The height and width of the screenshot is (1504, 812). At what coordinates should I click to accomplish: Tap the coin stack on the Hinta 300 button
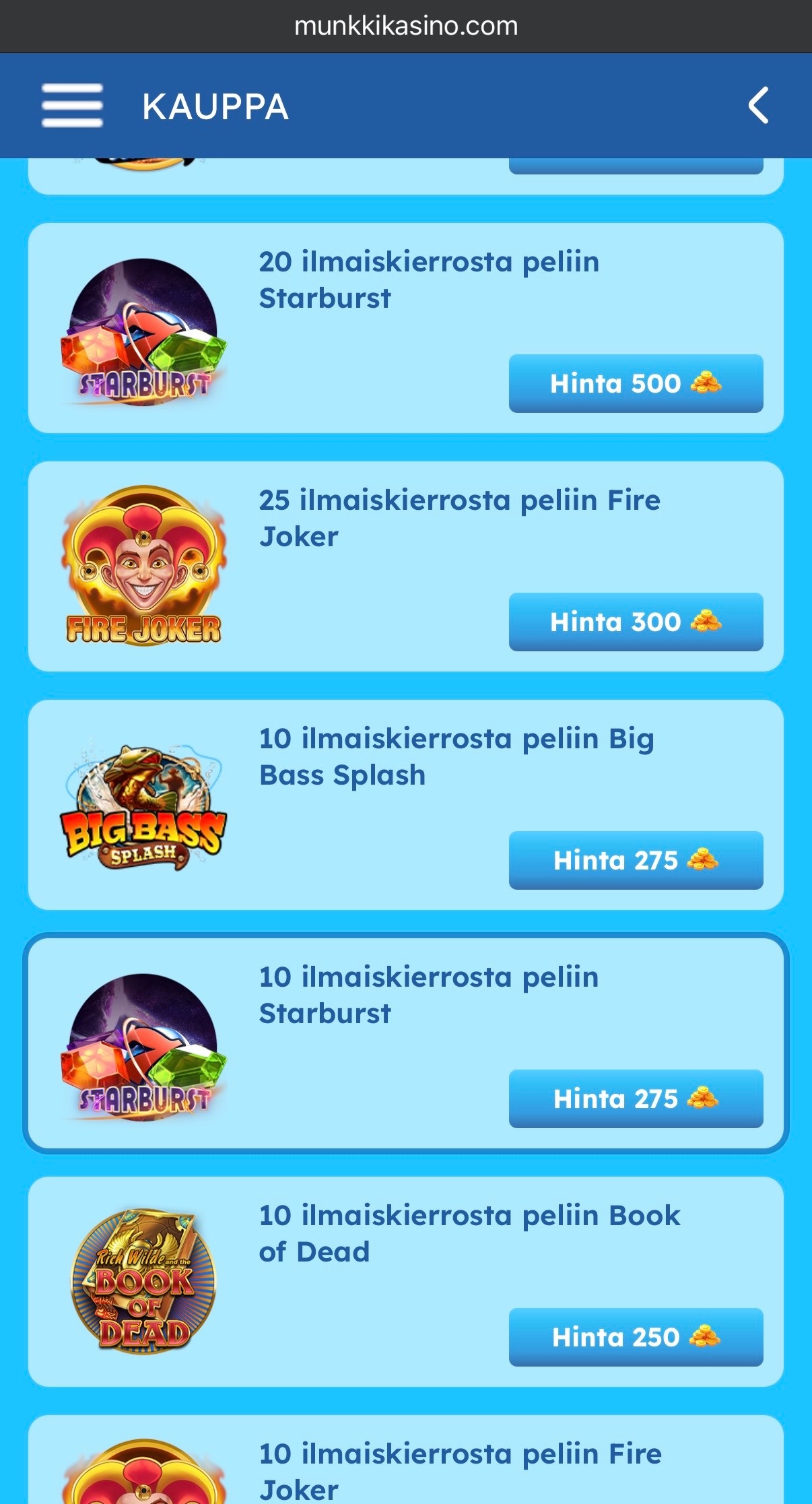click(706, 622)
